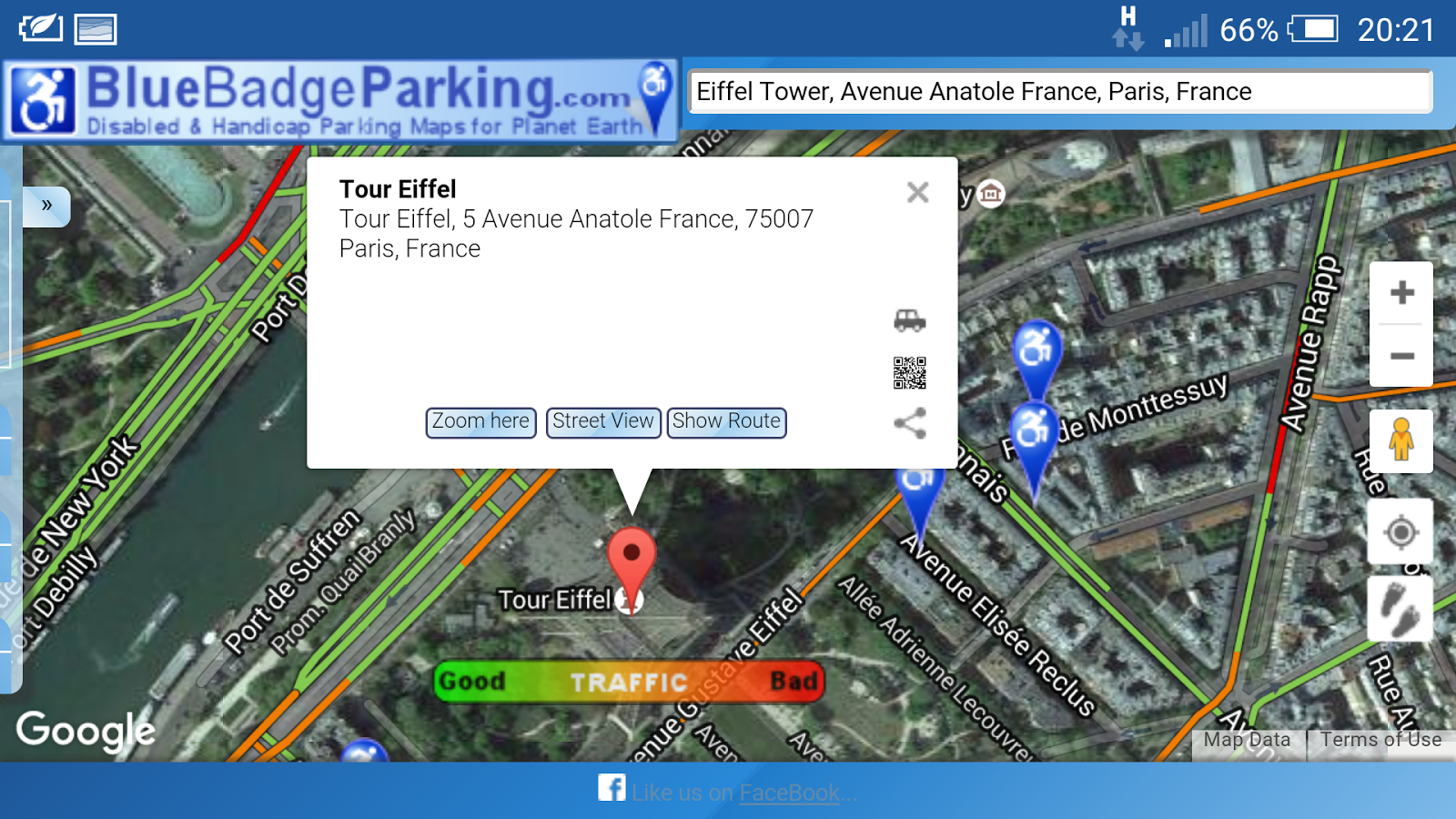Expand the side panel with double arrows
1456x819 pixels.
[46, 206]
